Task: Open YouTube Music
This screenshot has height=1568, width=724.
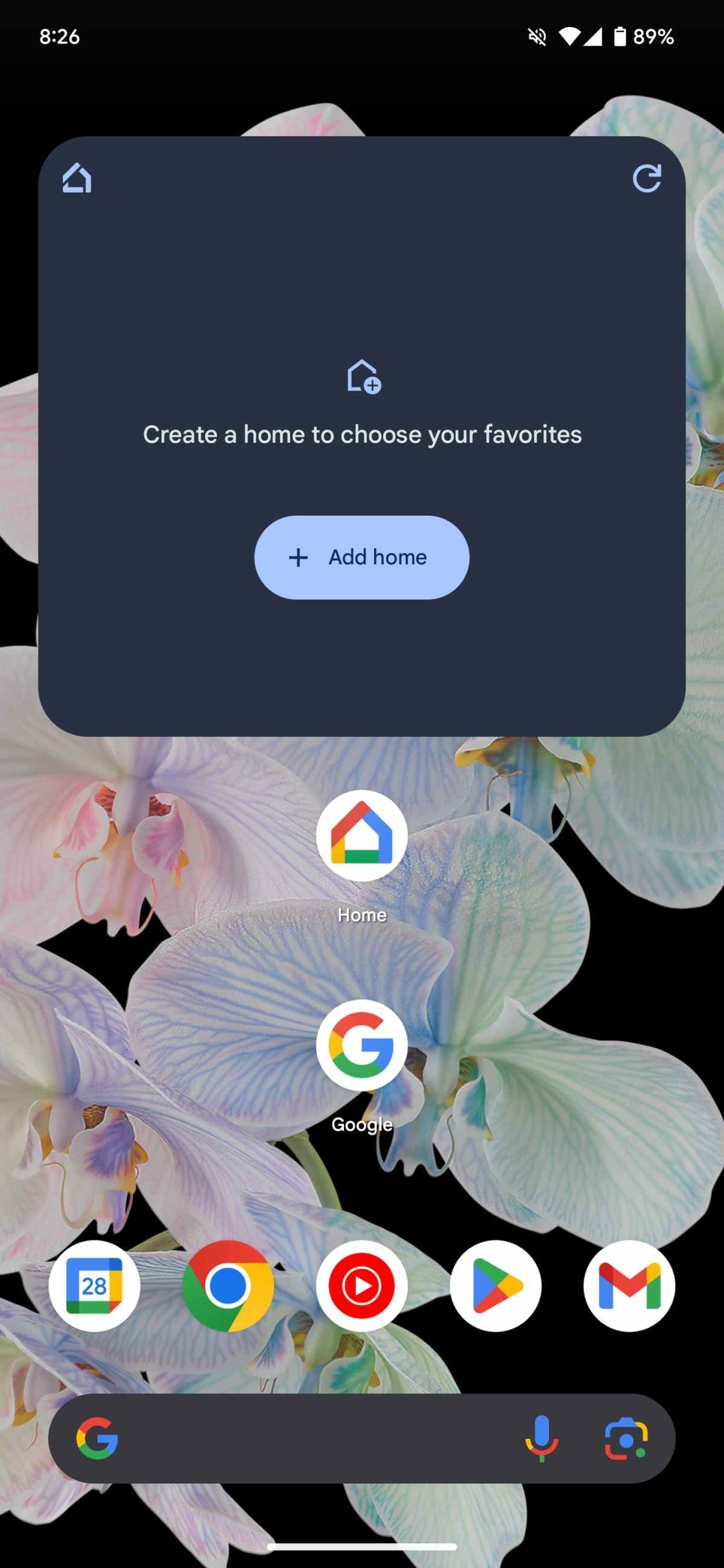Action: [x=361, y=1286]
